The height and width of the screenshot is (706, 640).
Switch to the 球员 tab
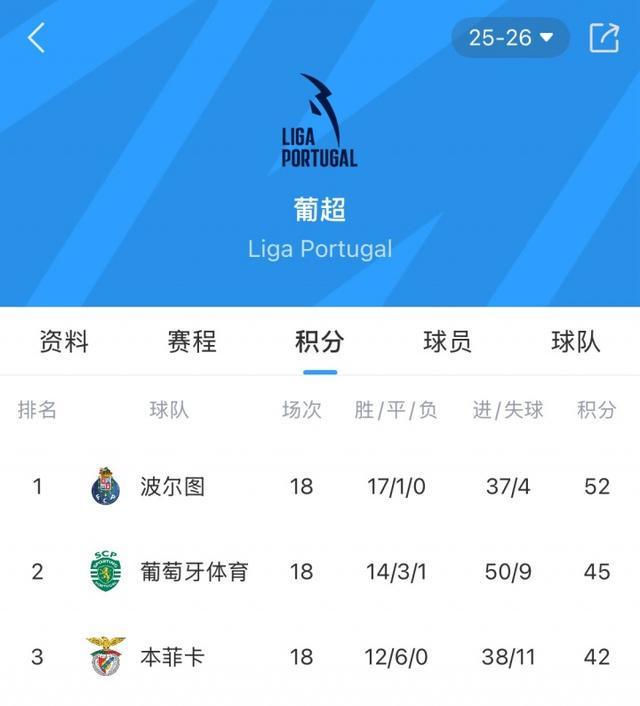(448, 342)
